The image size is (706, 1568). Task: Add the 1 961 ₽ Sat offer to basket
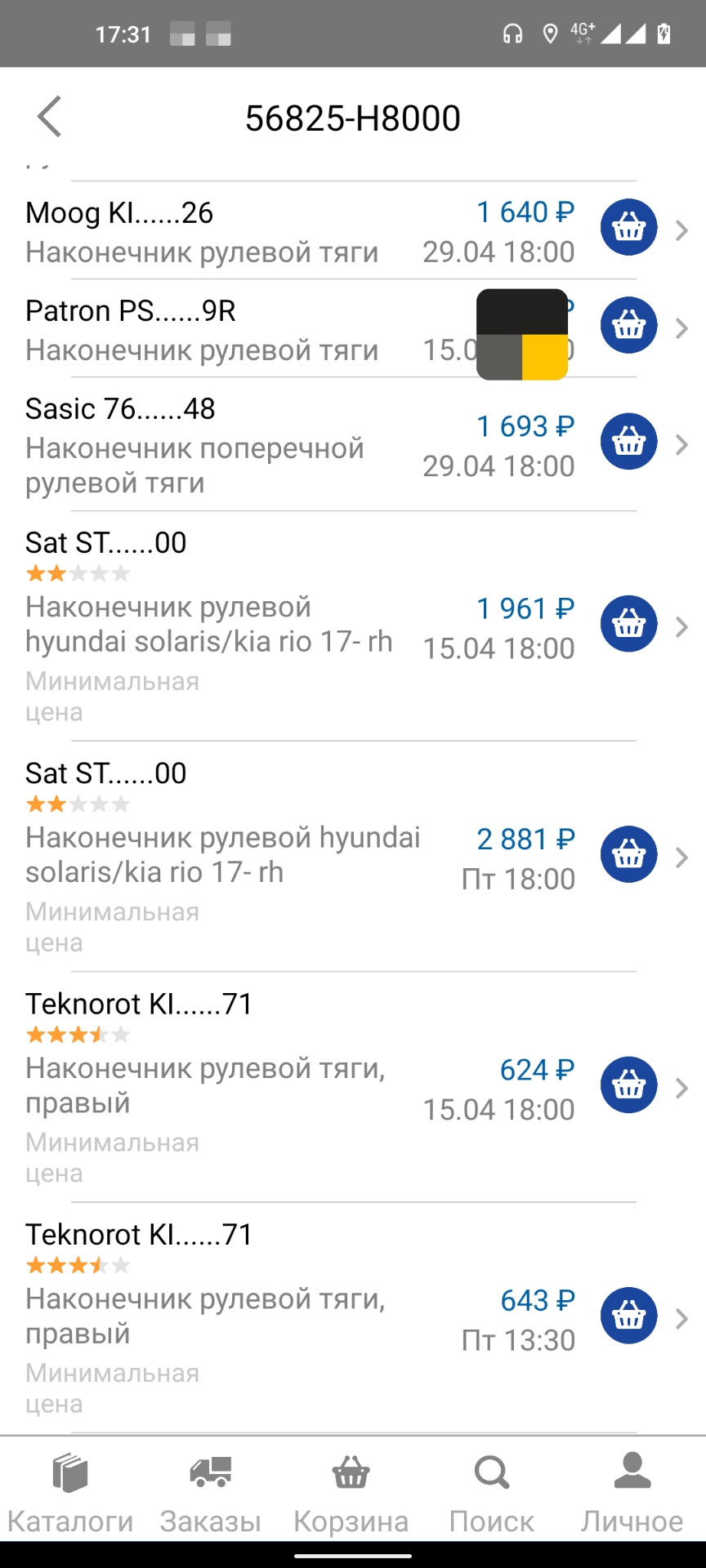(628, 623)
